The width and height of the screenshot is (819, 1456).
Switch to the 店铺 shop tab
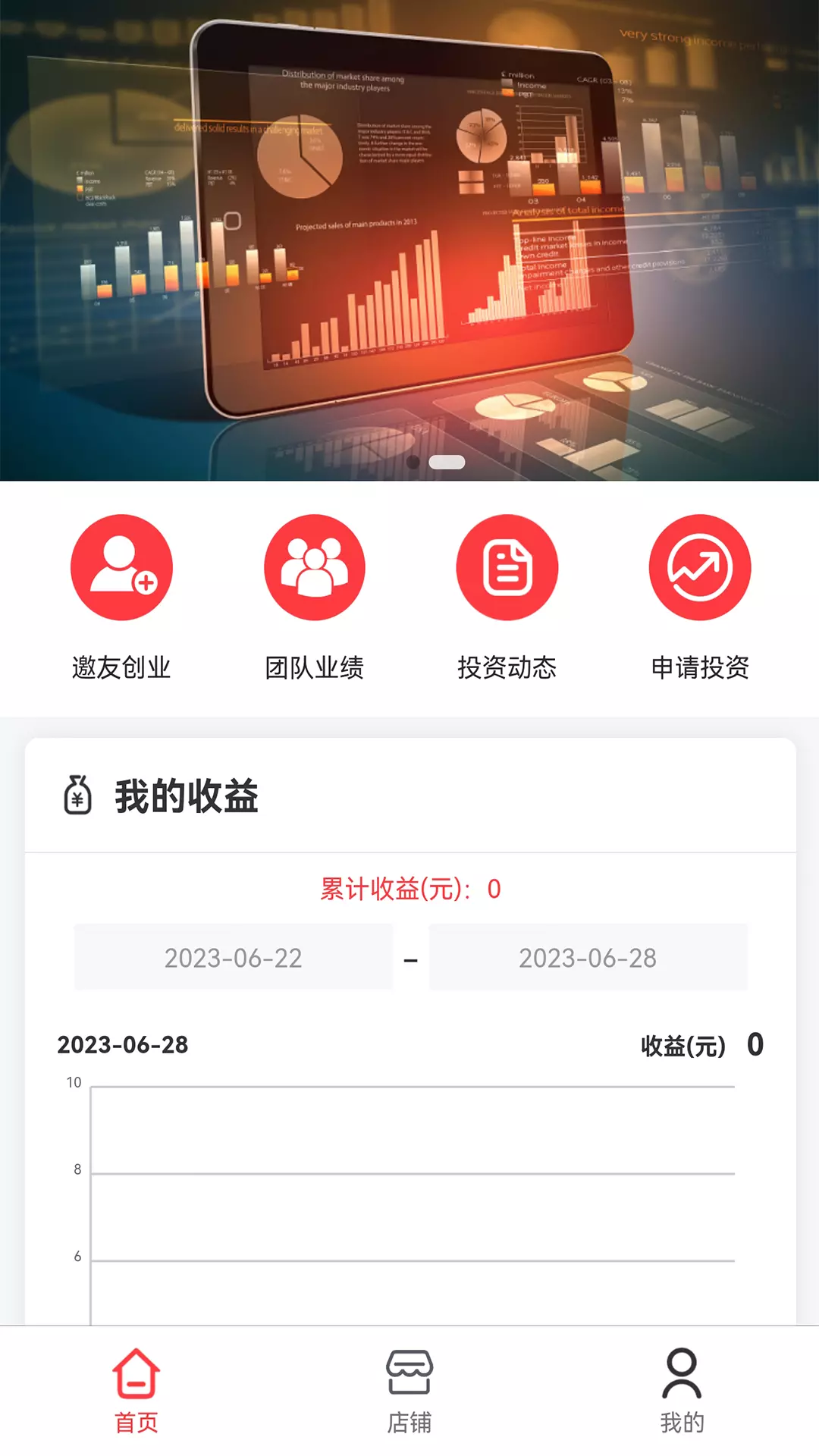[409, 1392]
